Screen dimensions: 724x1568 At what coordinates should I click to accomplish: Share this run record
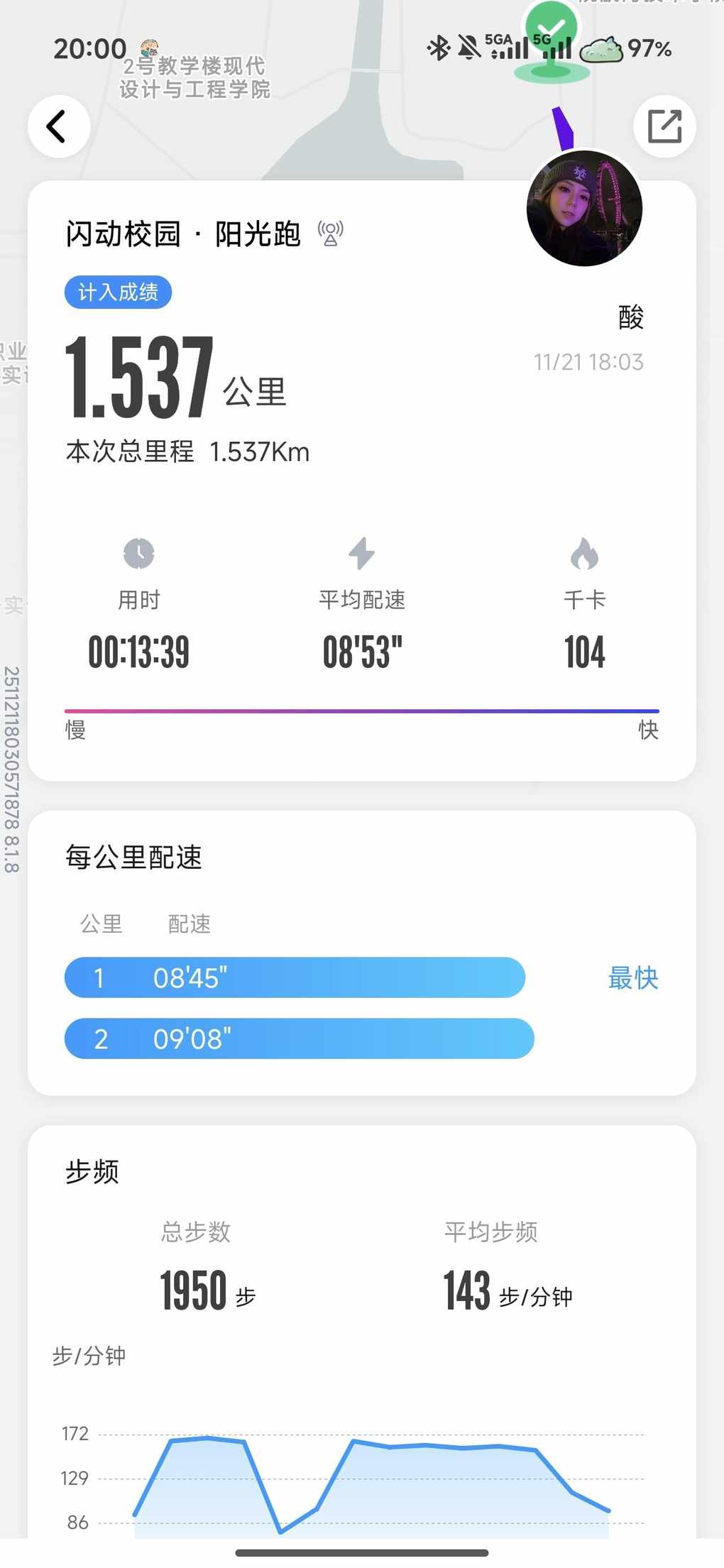click(x=664, y=126)
